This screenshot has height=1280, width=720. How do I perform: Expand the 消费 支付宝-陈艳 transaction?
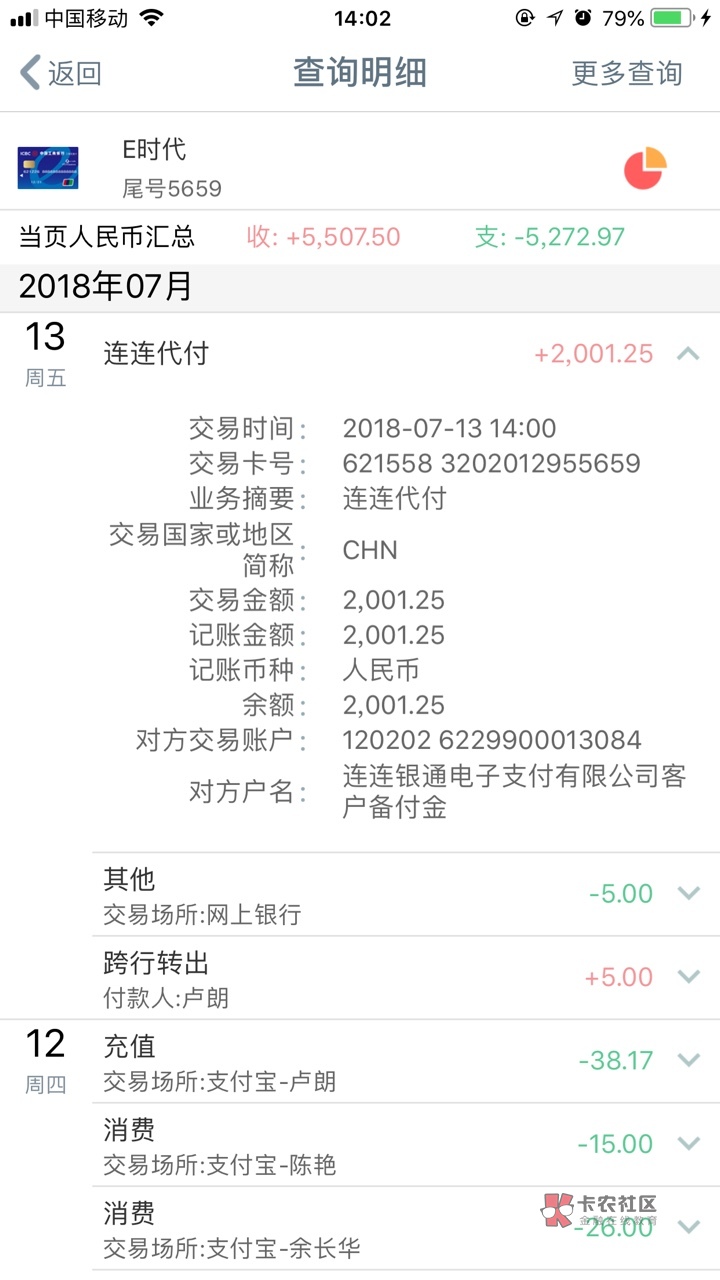coord(688,1143)
